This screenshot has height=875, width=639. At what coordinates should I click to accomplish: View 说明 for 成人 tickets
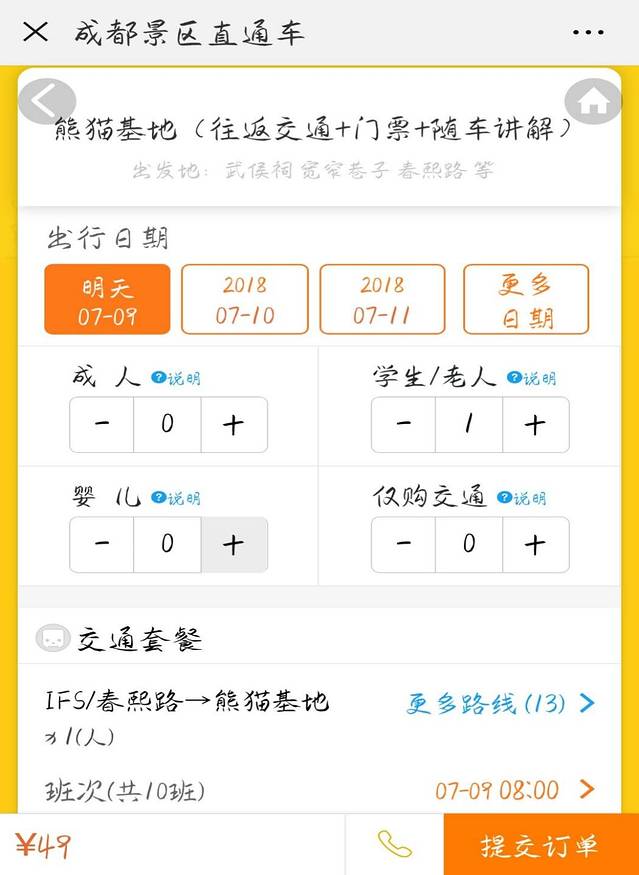click(176, 378)
